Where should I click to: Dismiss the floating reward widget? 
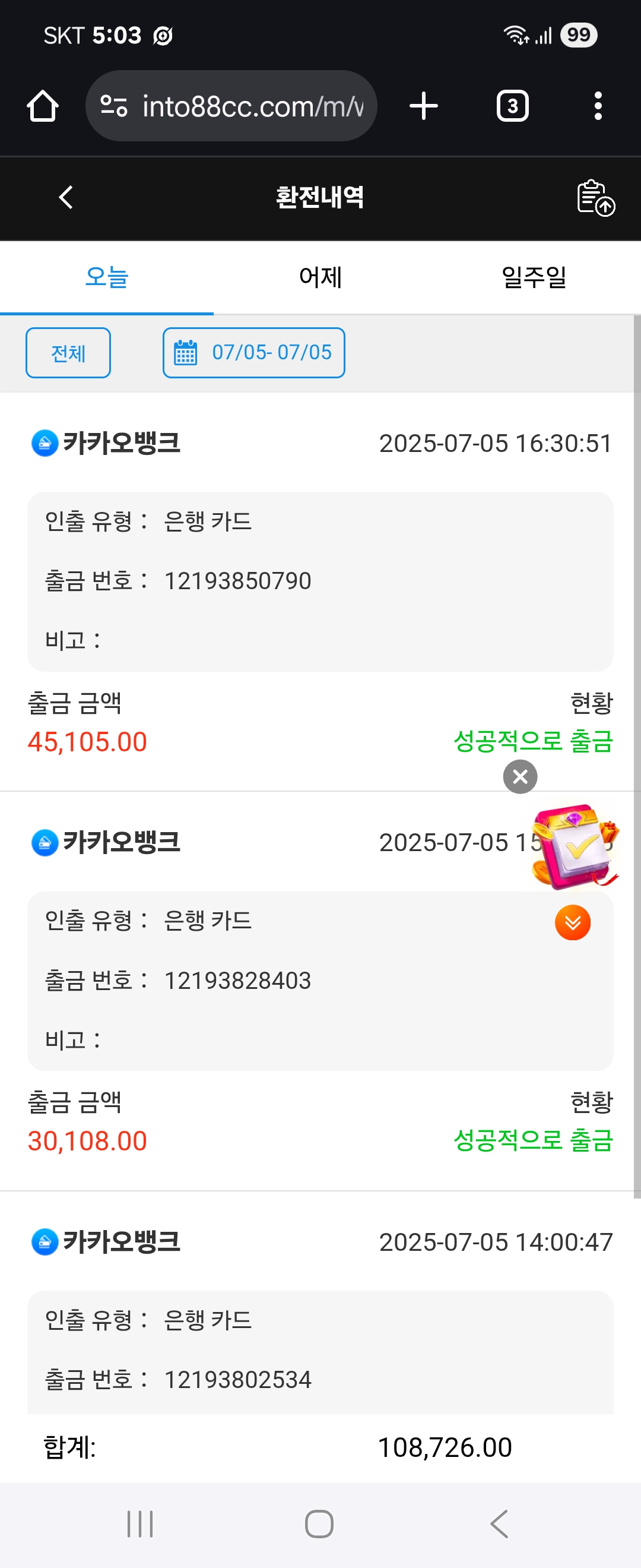(x=520, y=777)
